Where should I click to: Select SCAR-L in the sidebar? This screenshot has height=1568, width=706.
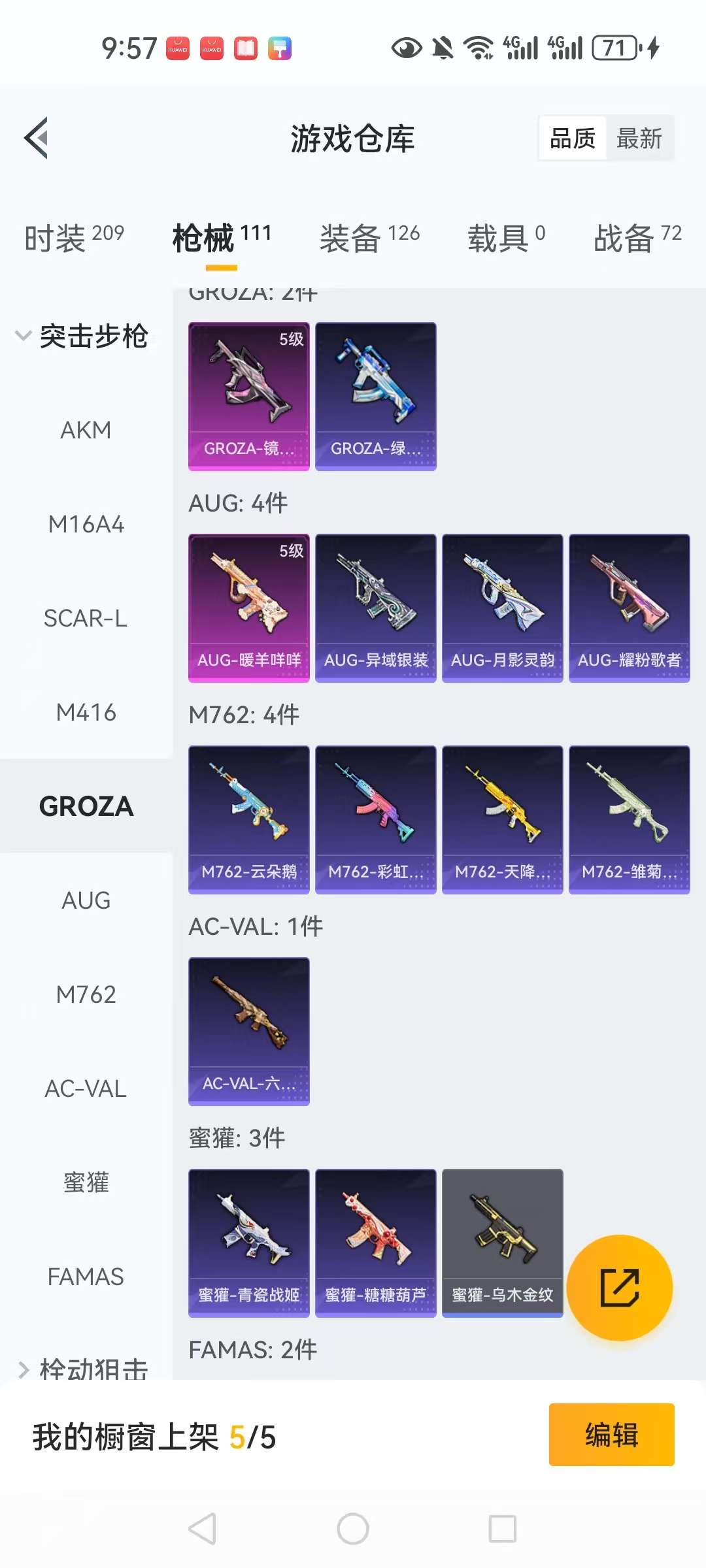pos(86,618)
